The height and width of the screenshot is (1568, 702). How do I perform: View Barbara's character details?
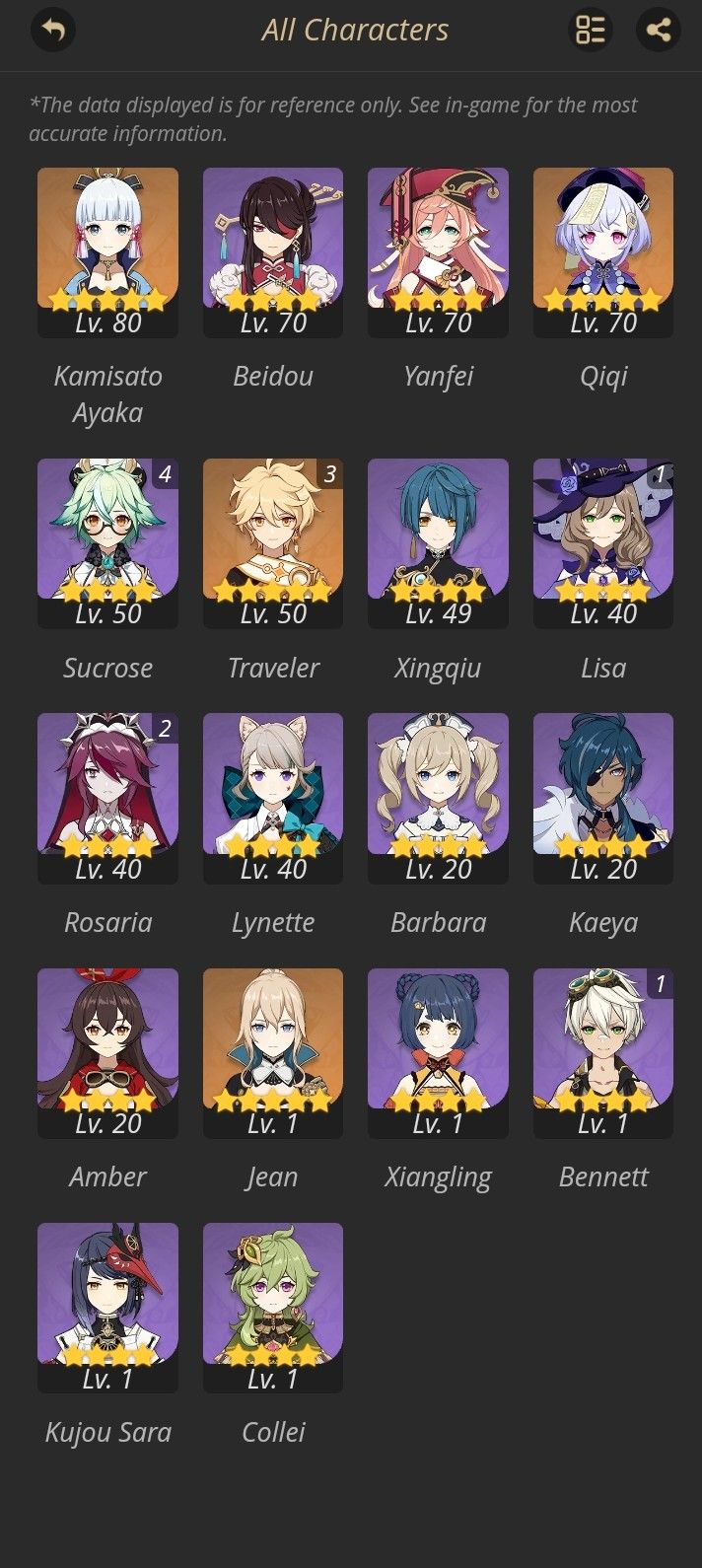tap(438, 797)
